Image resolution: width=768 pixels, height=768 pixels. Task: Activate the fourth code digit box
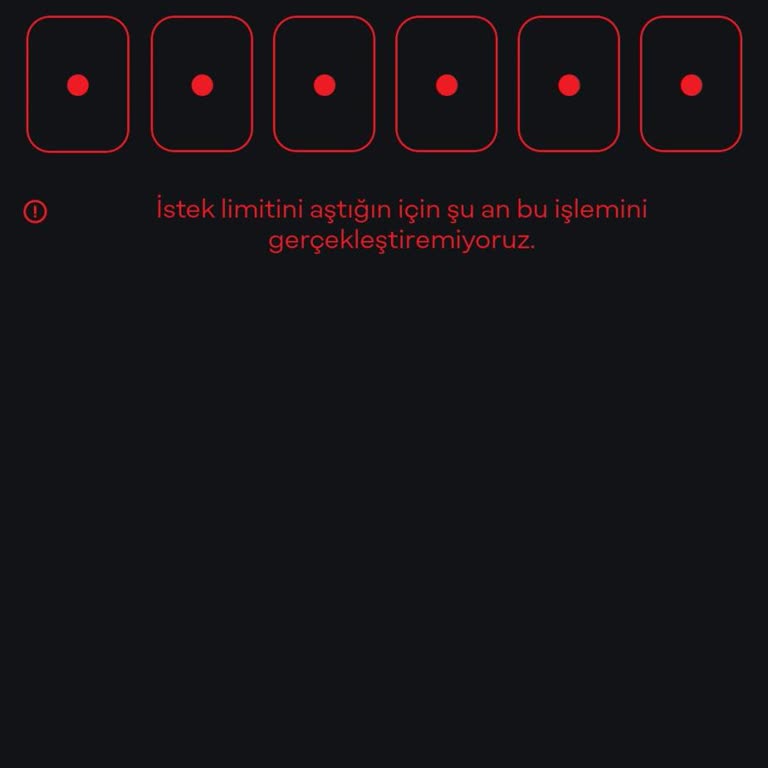(x=447, y=84)
